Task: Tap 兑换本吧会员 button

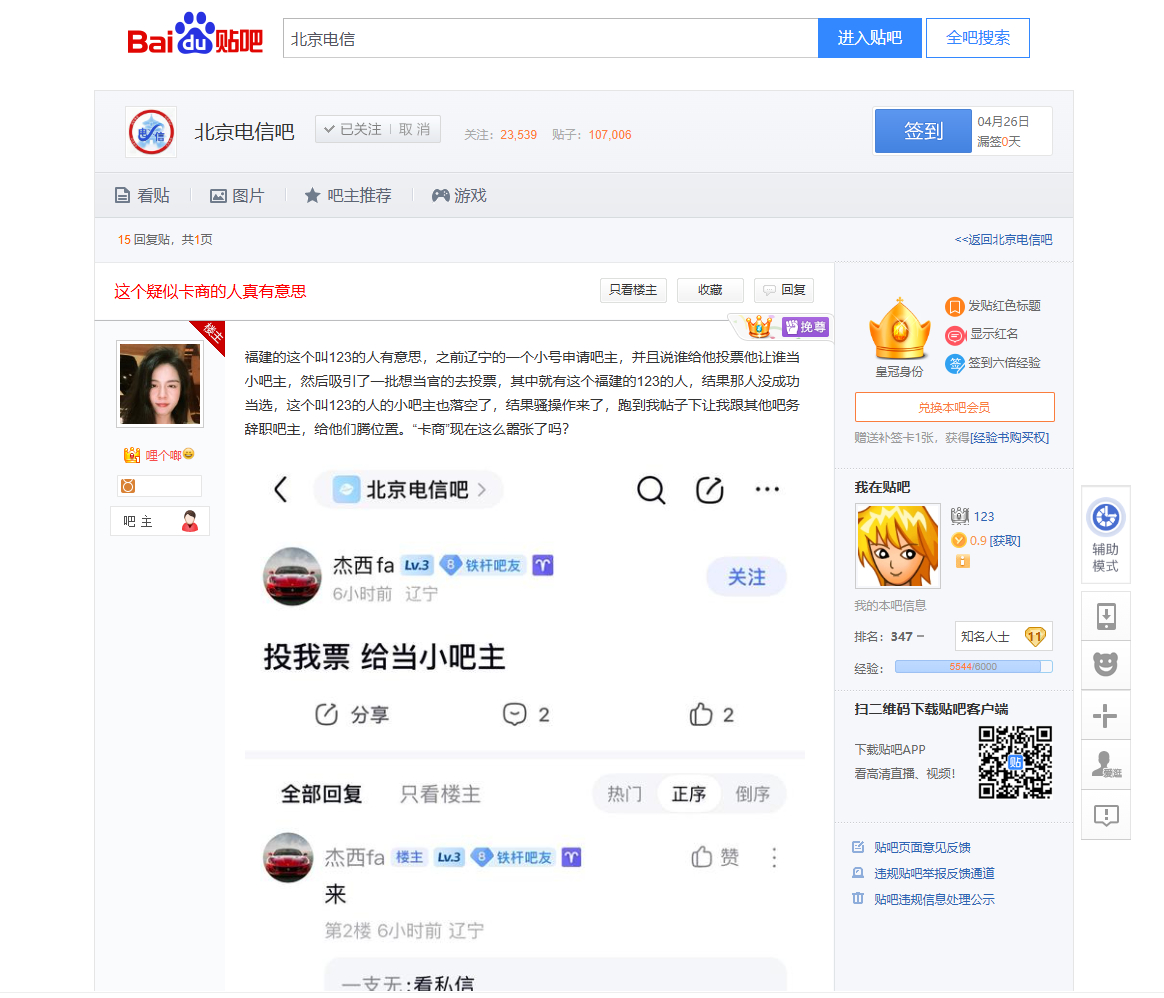Action: click(954, 408)
